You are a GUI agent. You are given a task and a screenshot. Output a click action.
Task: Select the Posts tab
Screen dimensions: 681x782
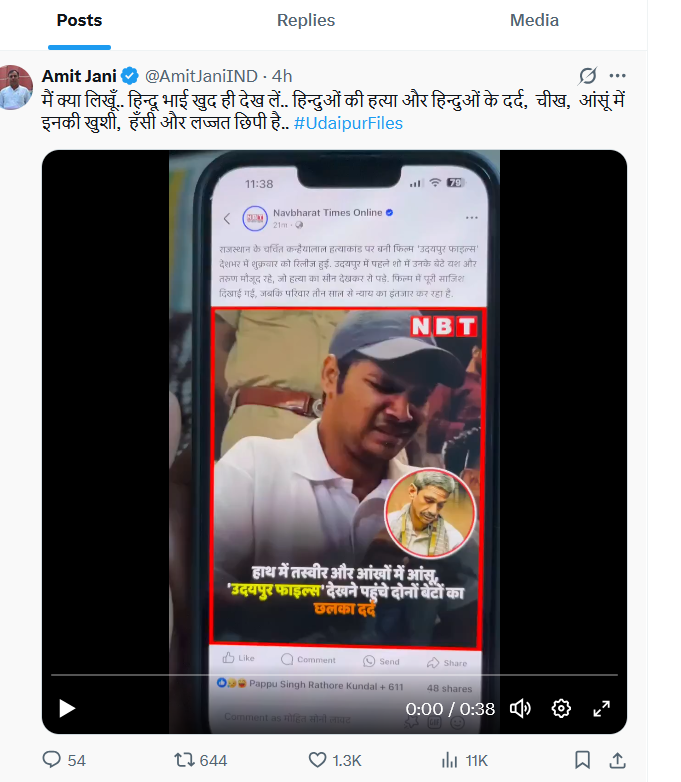[80, 20]
